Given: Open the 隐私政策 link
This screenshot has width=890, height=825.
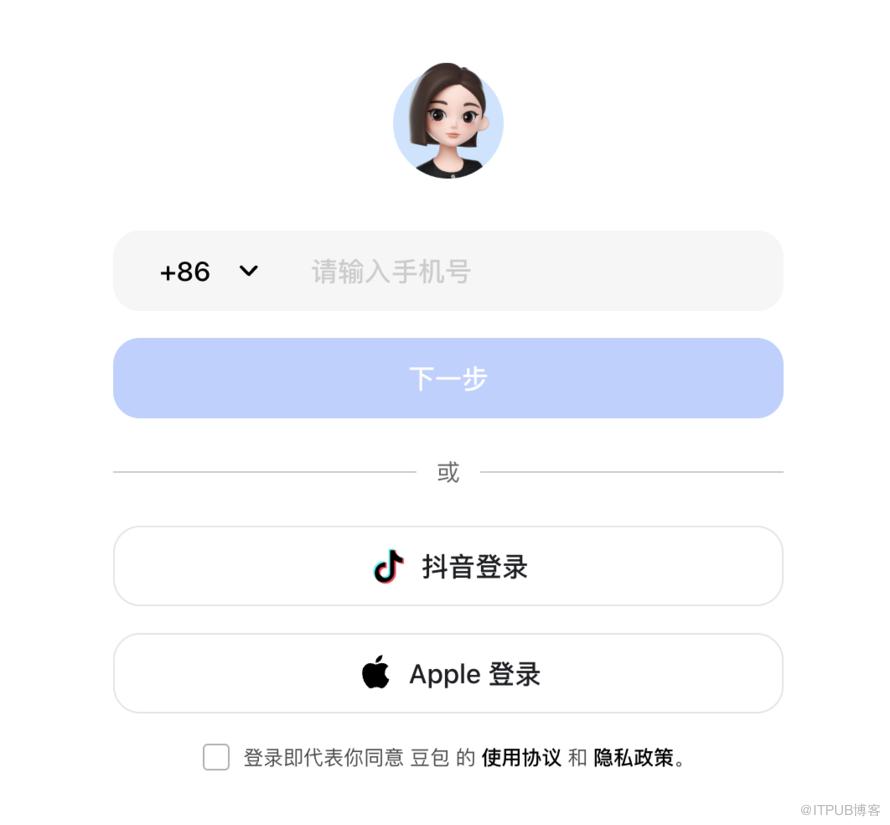Looking at the screenshot, I should pos(634,758).
